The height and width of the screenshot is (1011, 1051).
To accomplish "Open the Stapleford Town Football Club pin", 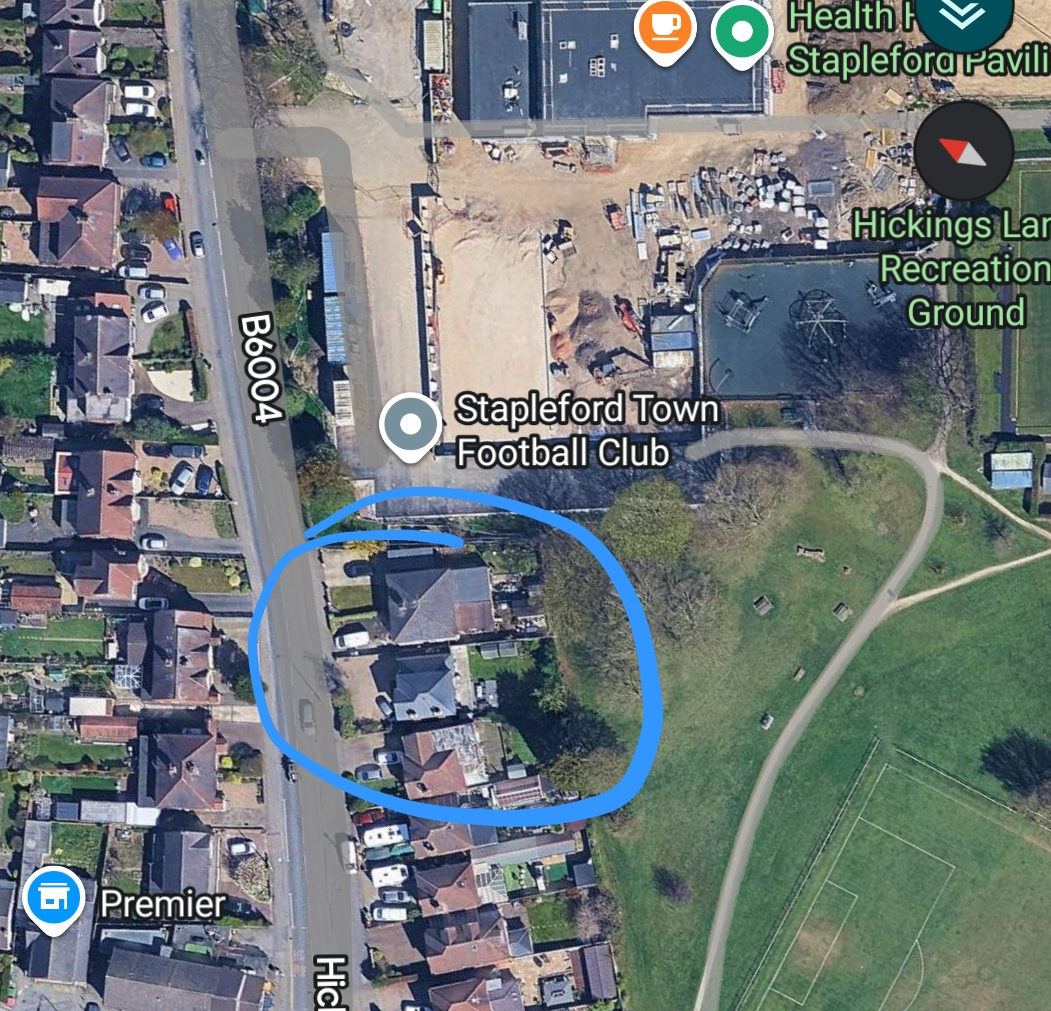I will (410, 426).
